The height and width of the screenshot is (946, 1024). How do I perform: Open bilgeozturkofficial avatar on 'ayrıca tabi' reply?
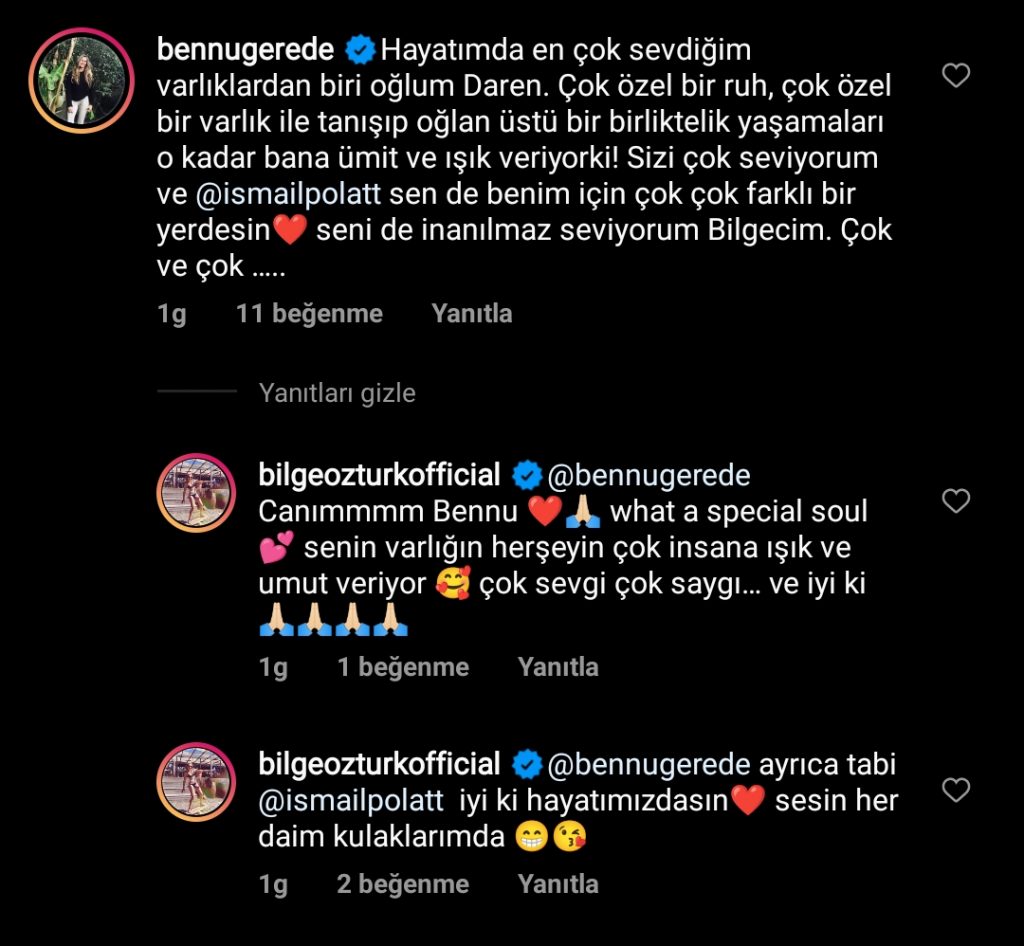[196, 783]
